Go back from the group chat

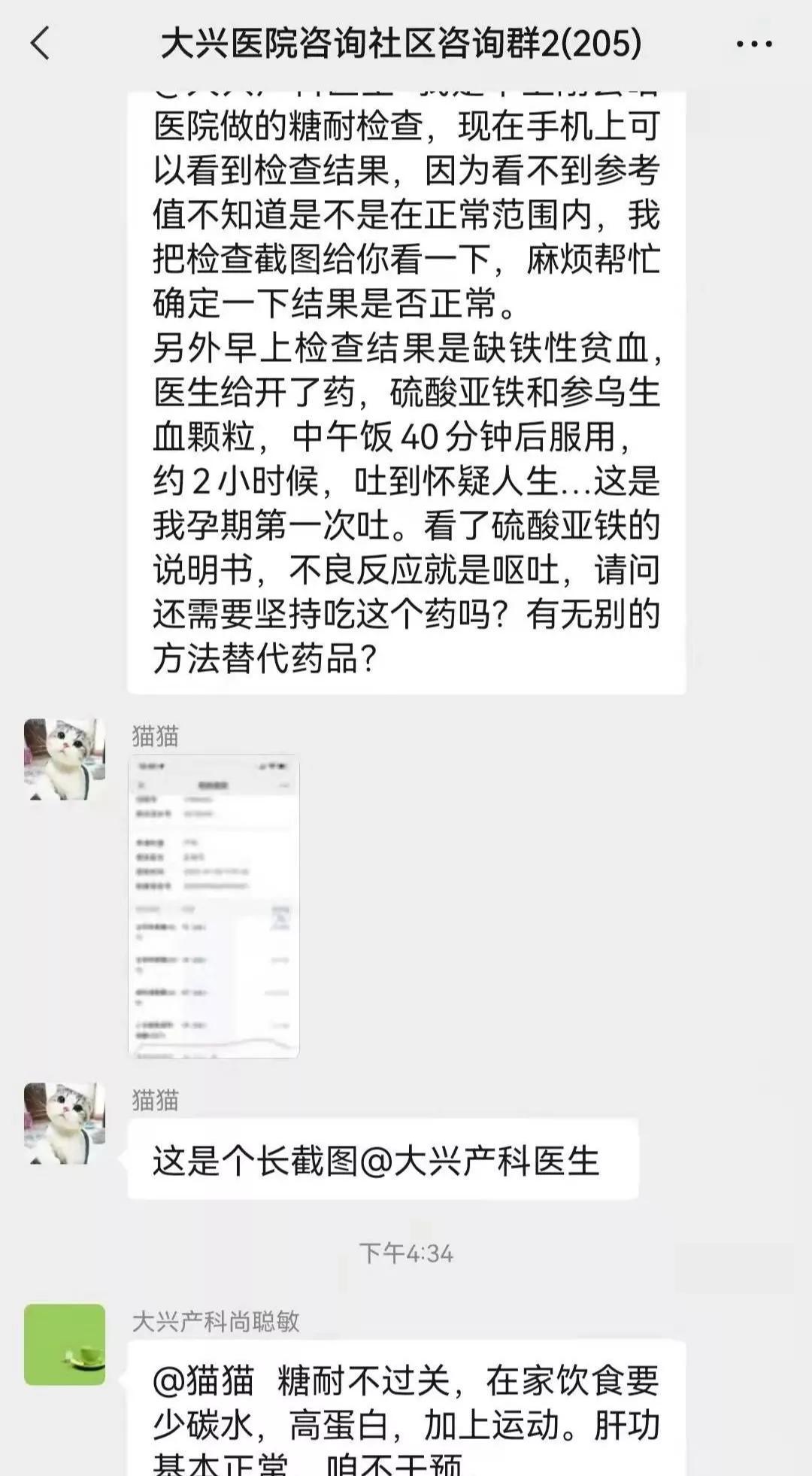tap(41, 43)
